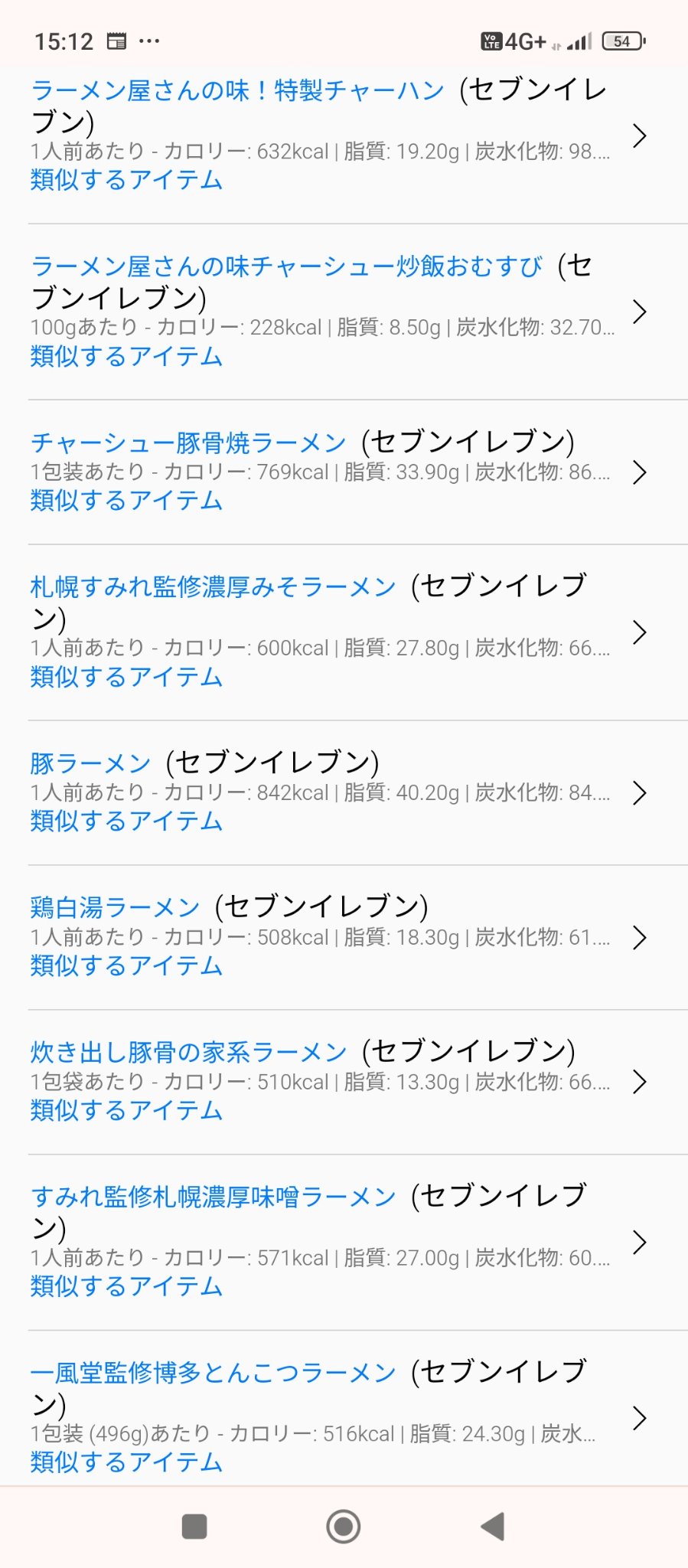
Task: Open similar items for チャーシュー炒飯おむすび
Action: click(x=126, y=357)
